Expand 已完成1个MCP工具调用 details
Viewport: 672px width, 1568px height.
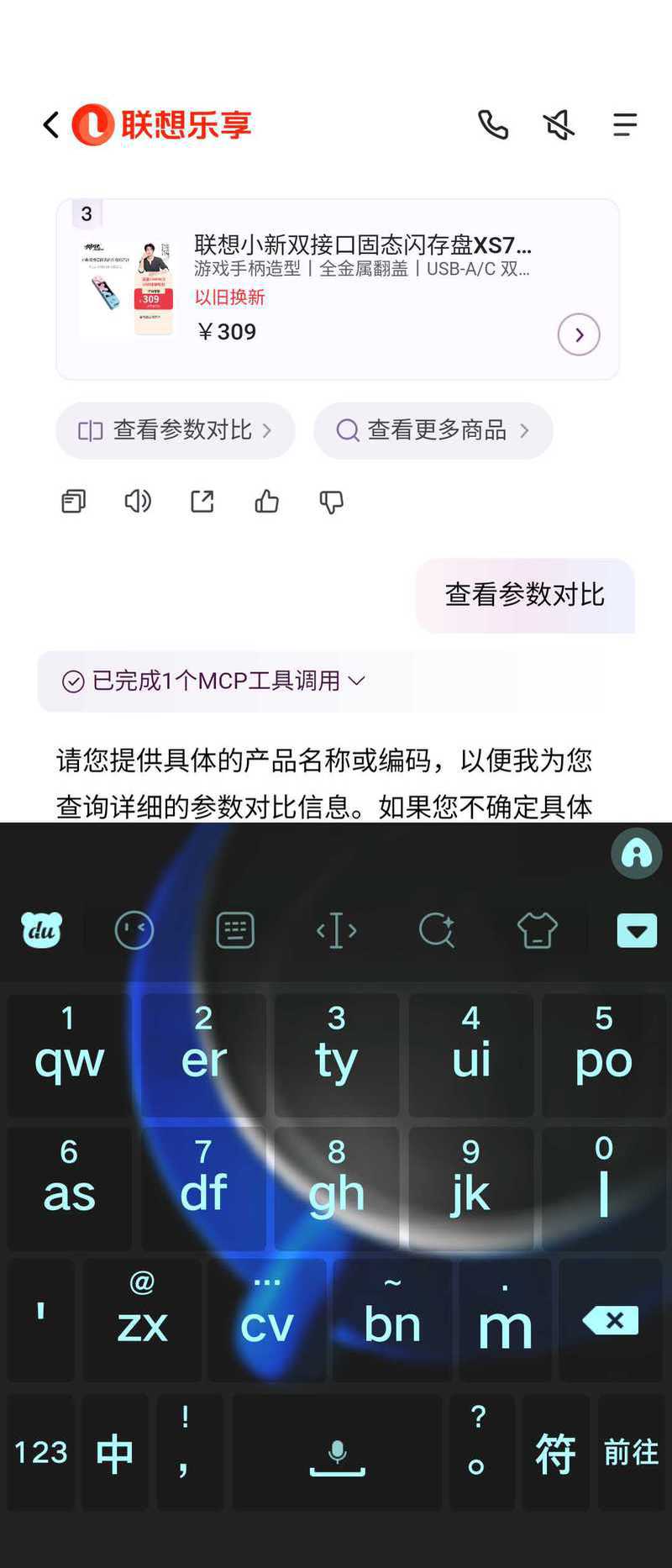coord(214,681)
